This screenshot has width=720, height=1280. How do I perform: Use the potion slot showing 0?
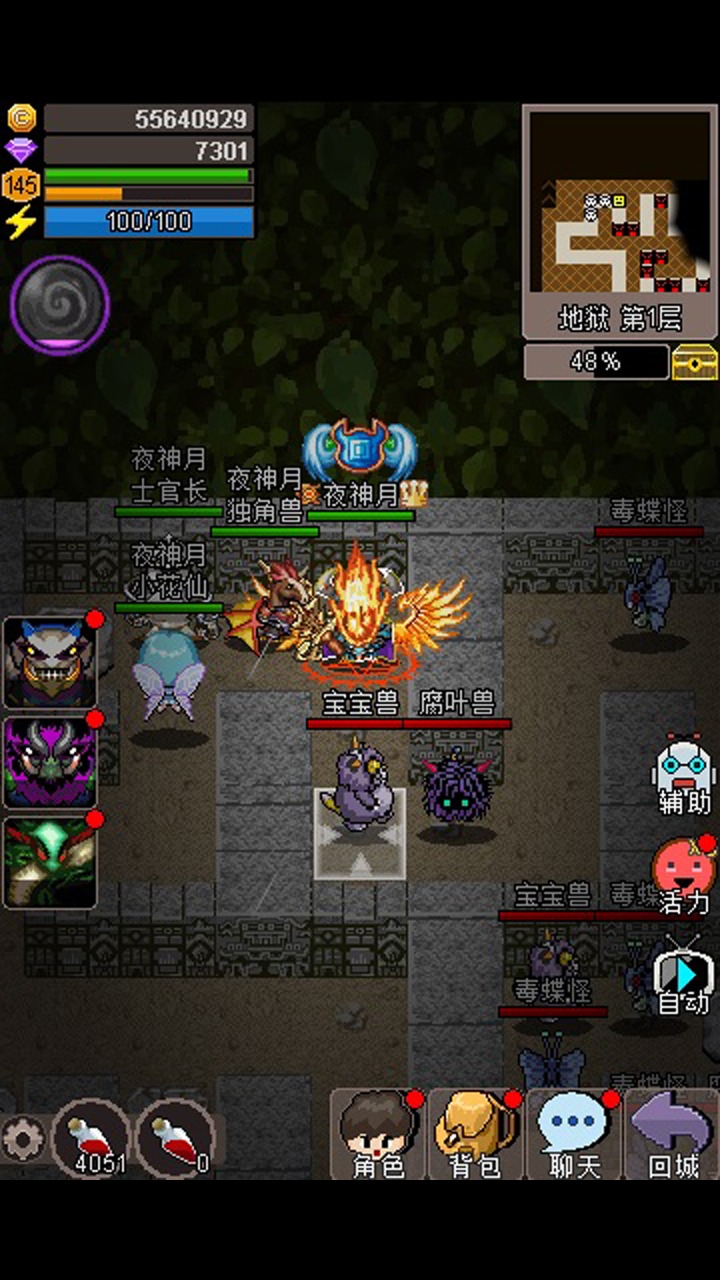click(175, 1136)
